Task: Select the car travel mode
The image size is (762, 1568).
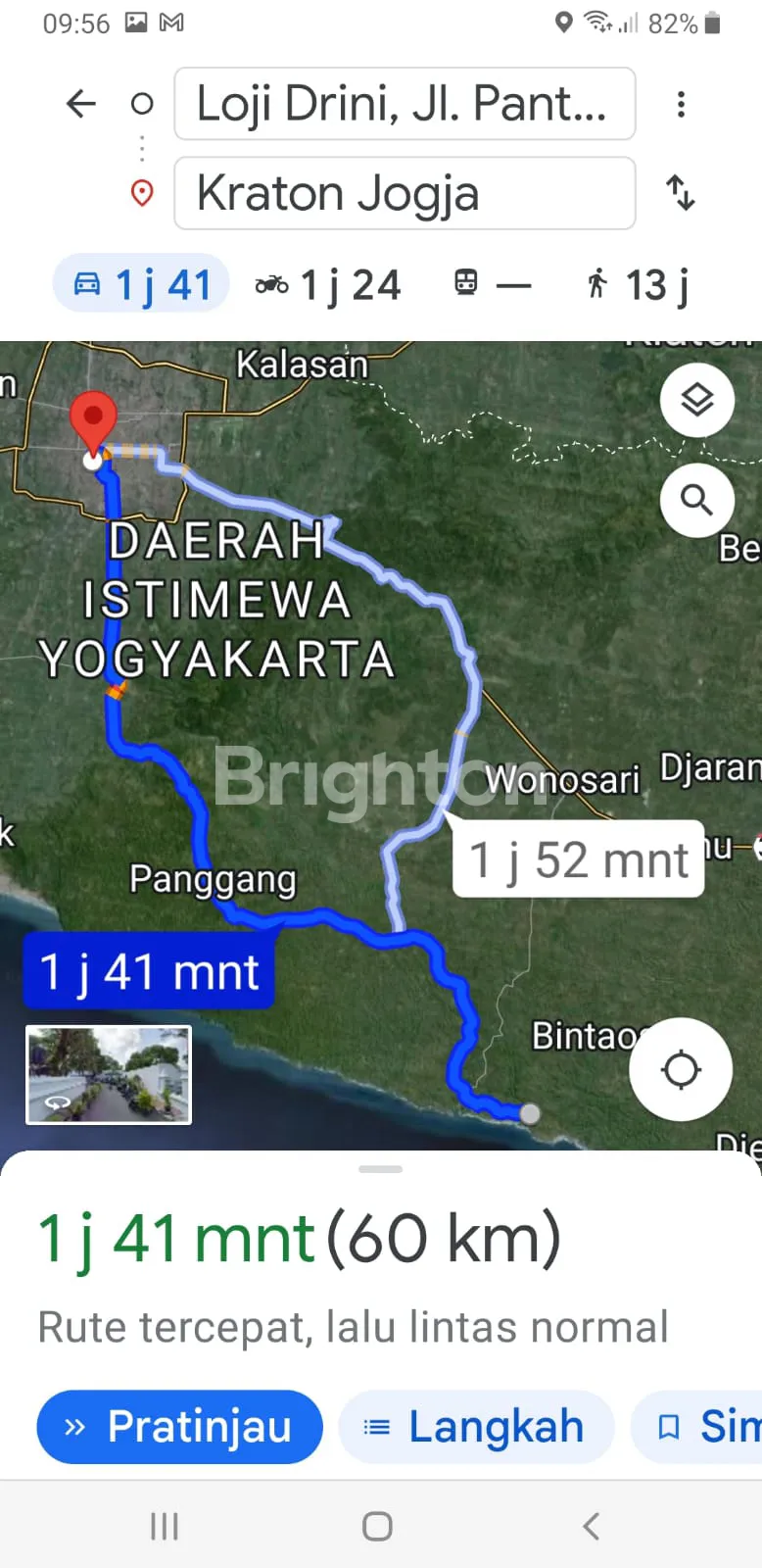Action: 142,285
